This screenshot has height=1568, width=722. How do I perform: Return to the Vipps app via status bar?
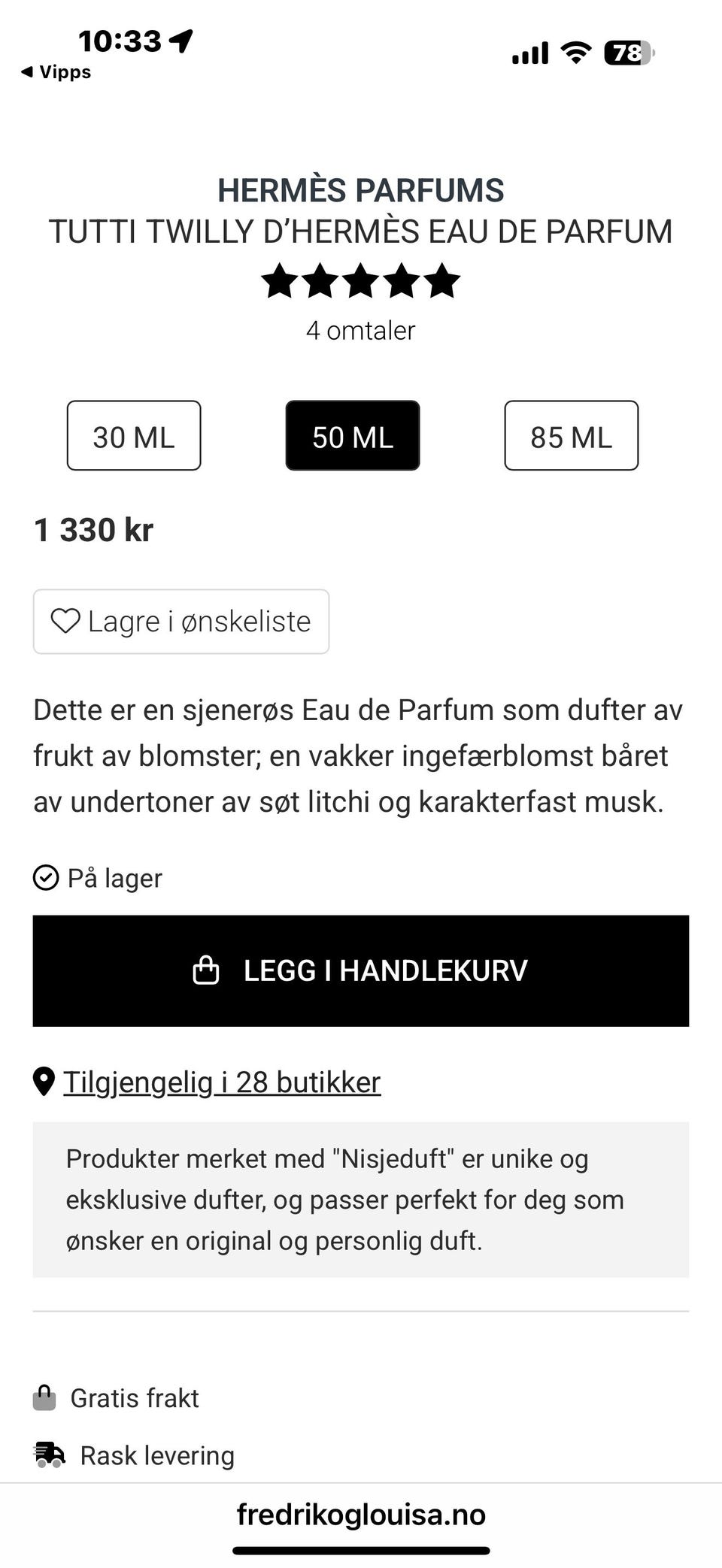tap(55, 71)
